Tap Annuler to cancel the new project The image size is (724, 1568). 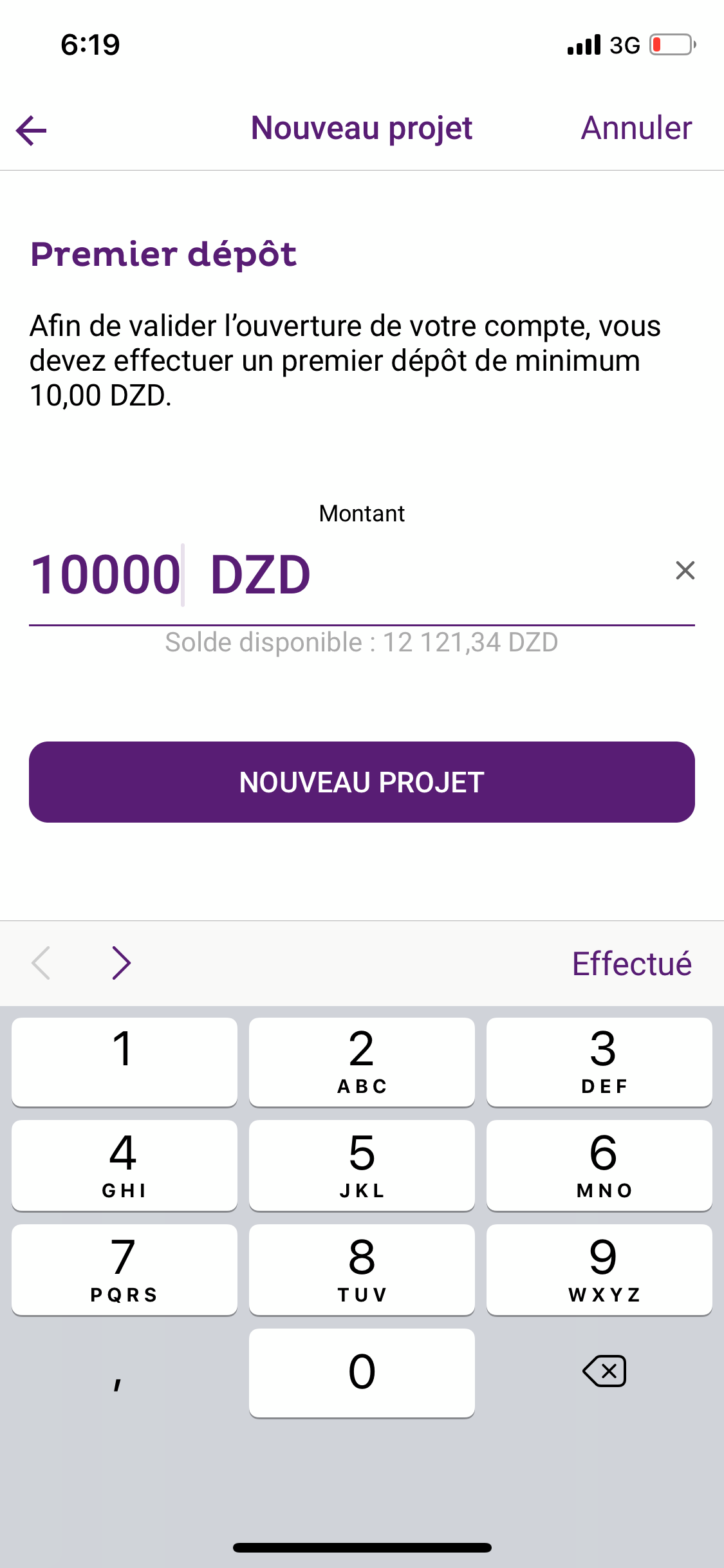636,127
